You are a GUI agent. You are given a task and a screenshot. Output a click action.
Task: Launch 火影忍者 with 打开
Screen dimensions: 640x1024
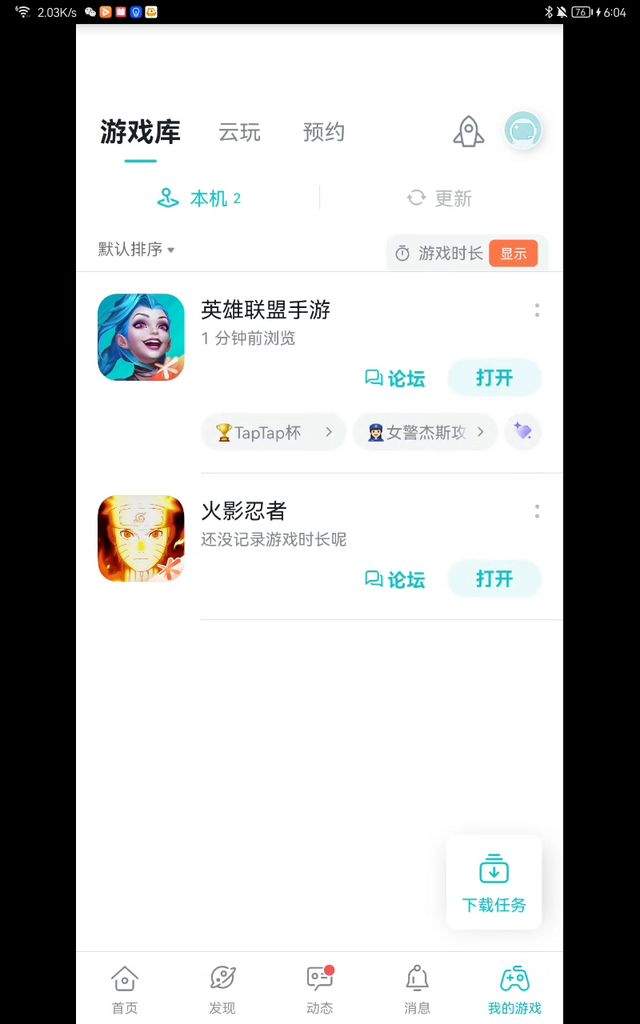pyautogui.click(x=494, y=579)
